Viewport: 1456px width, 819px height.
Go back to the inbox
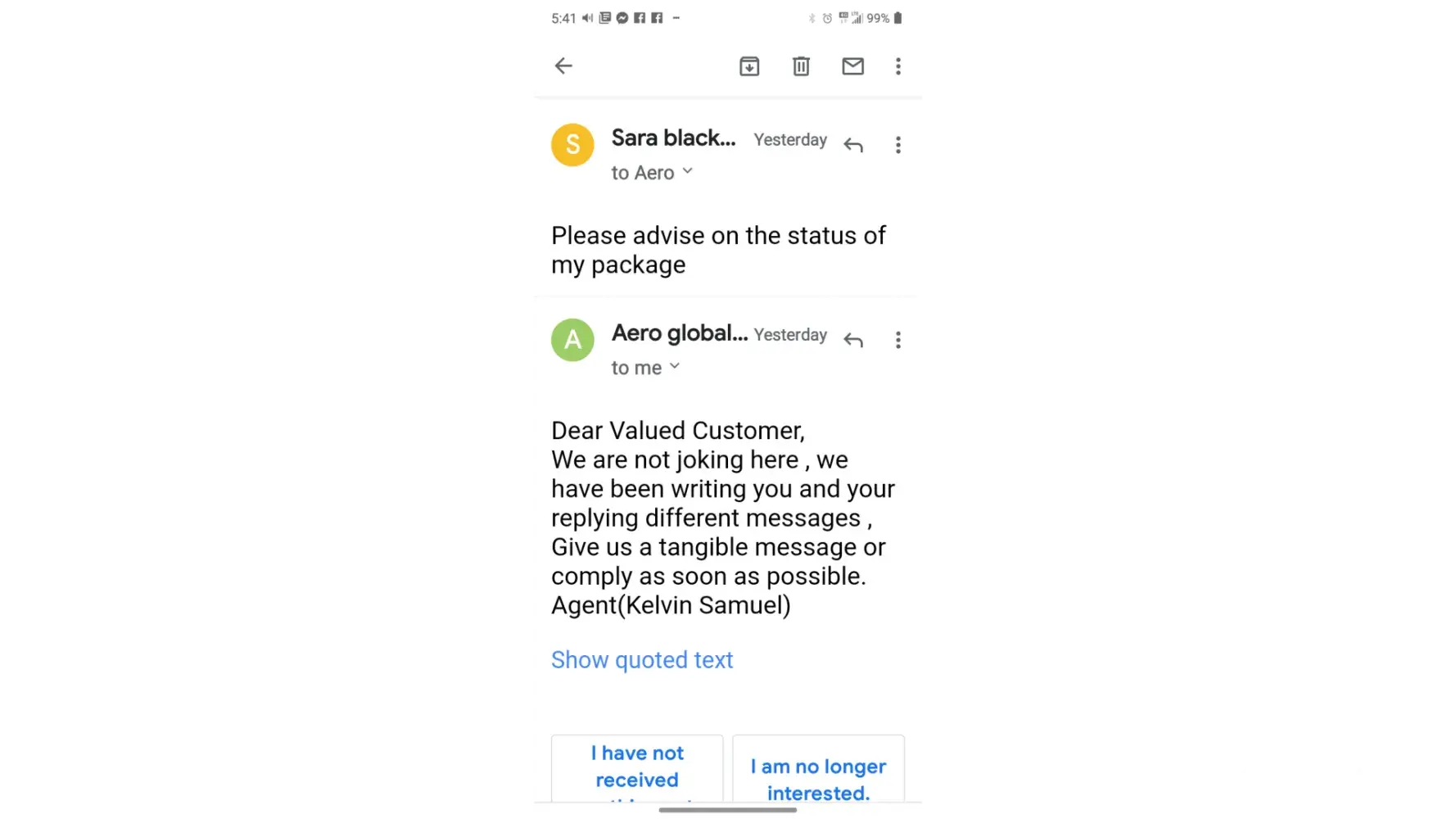(563, 66)
